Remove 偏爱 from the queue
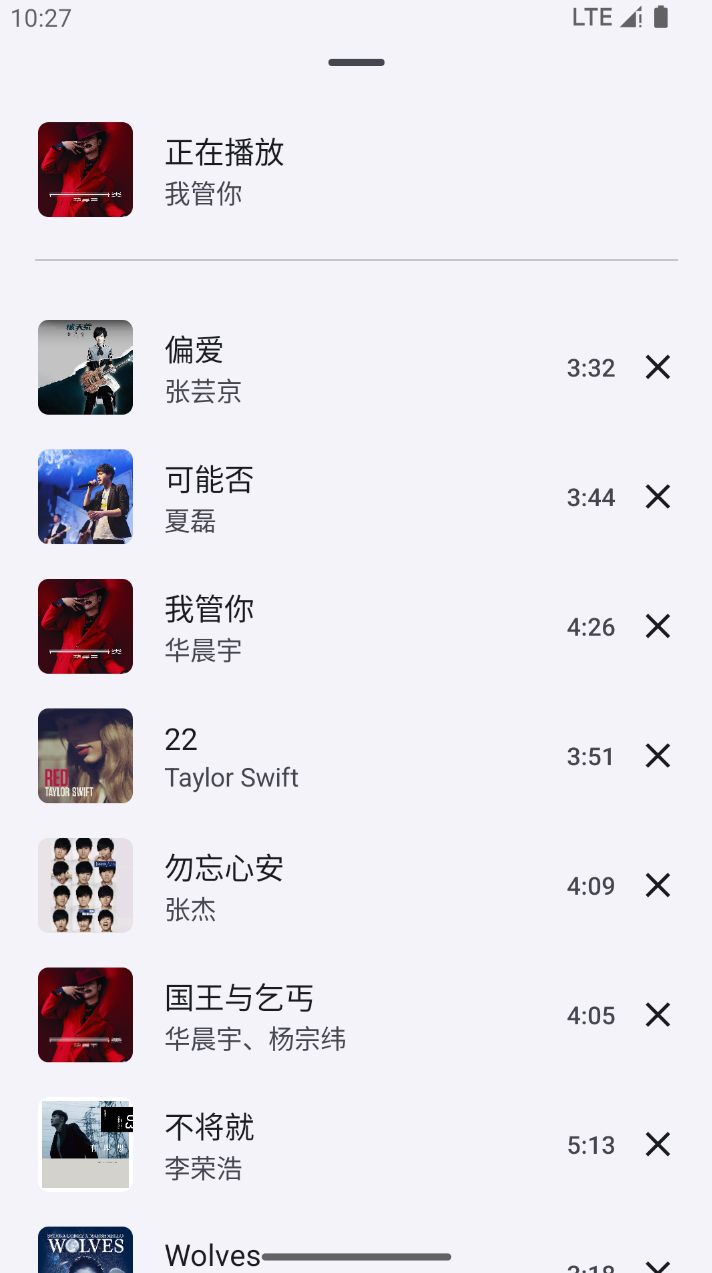This screenshot has height=1273, width=712. click(657, 368)
